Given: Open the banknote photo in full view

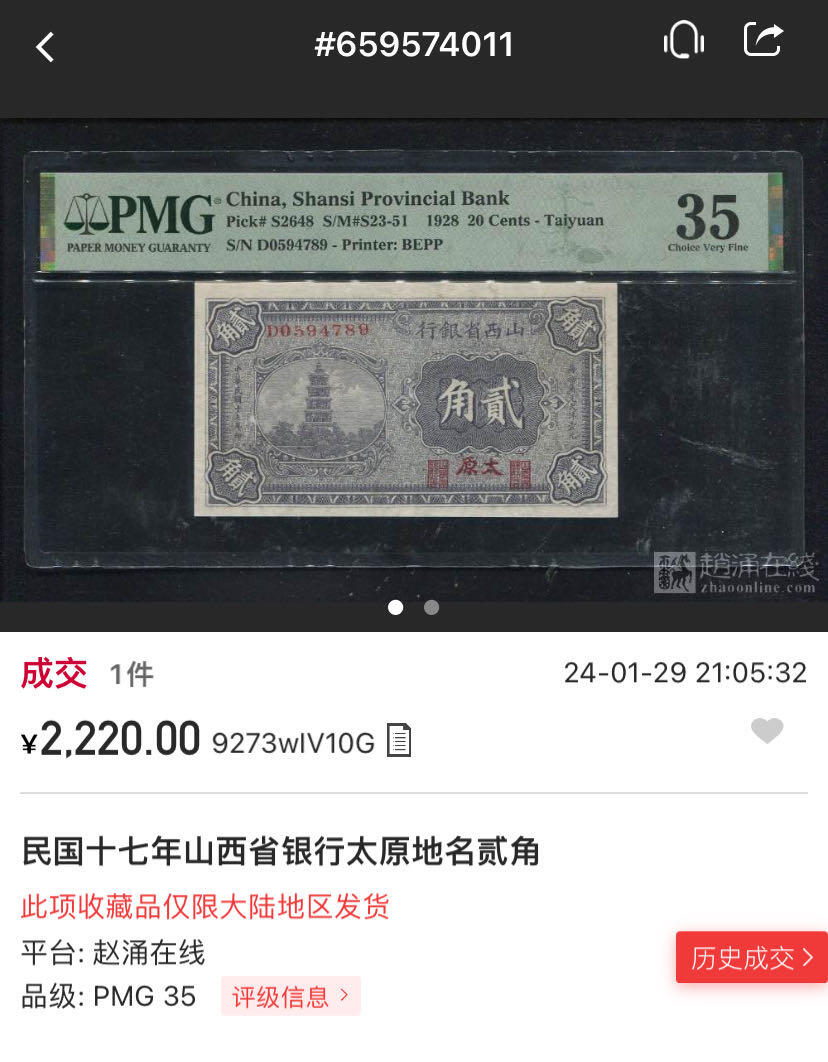Looking at the screenshot, I should coord(413,360).
